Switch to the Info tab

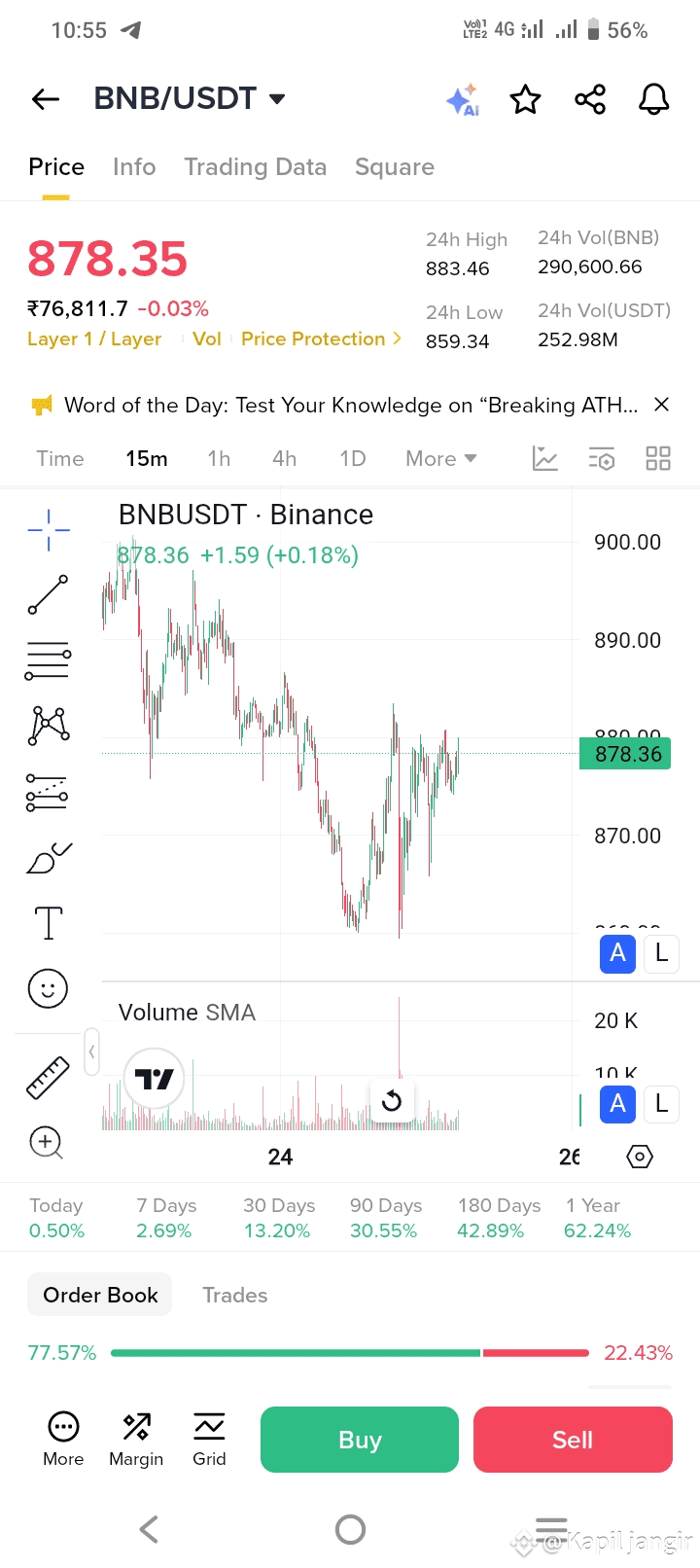[134, 167]
